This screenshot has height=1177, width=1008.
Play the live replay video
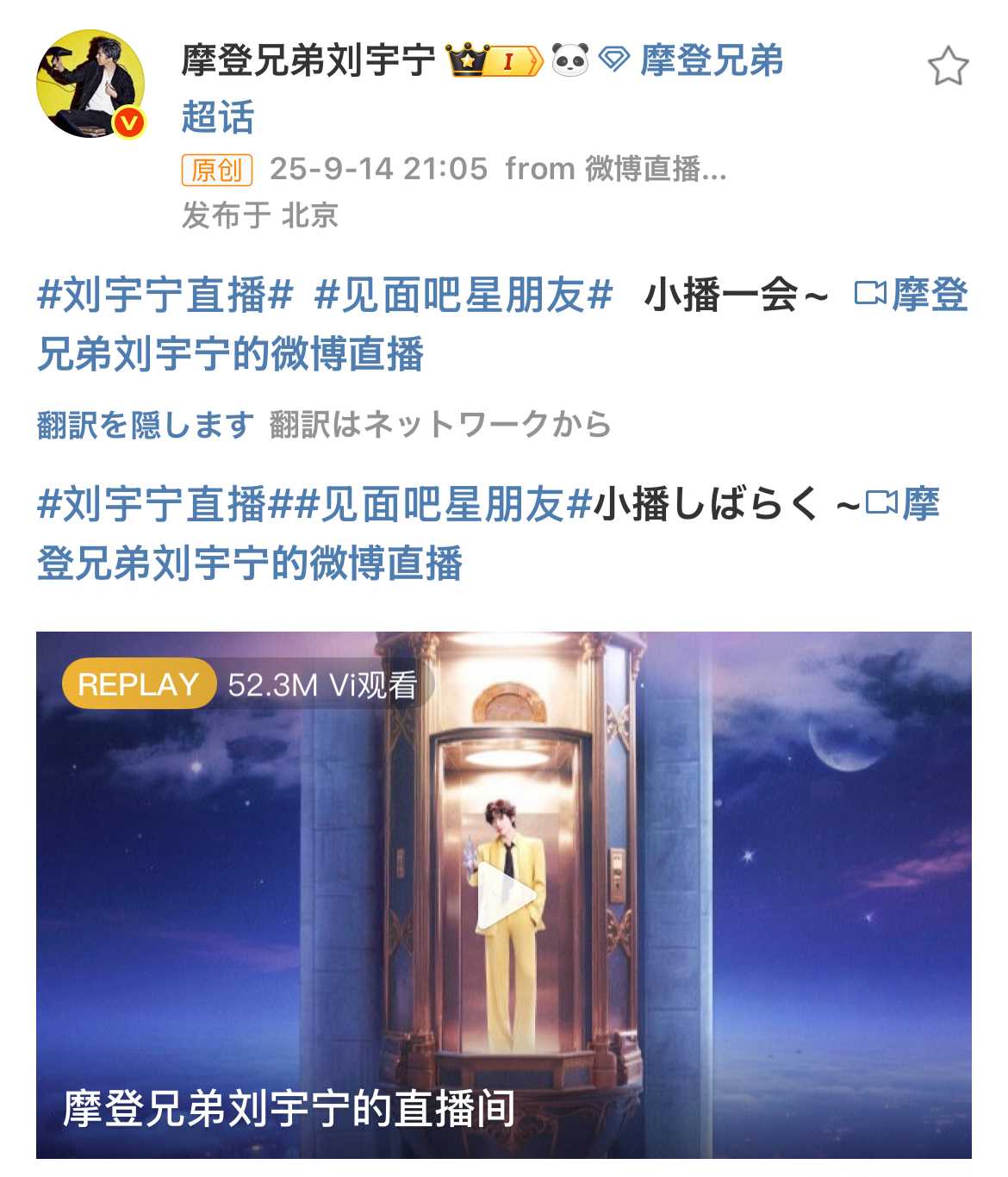505,895
